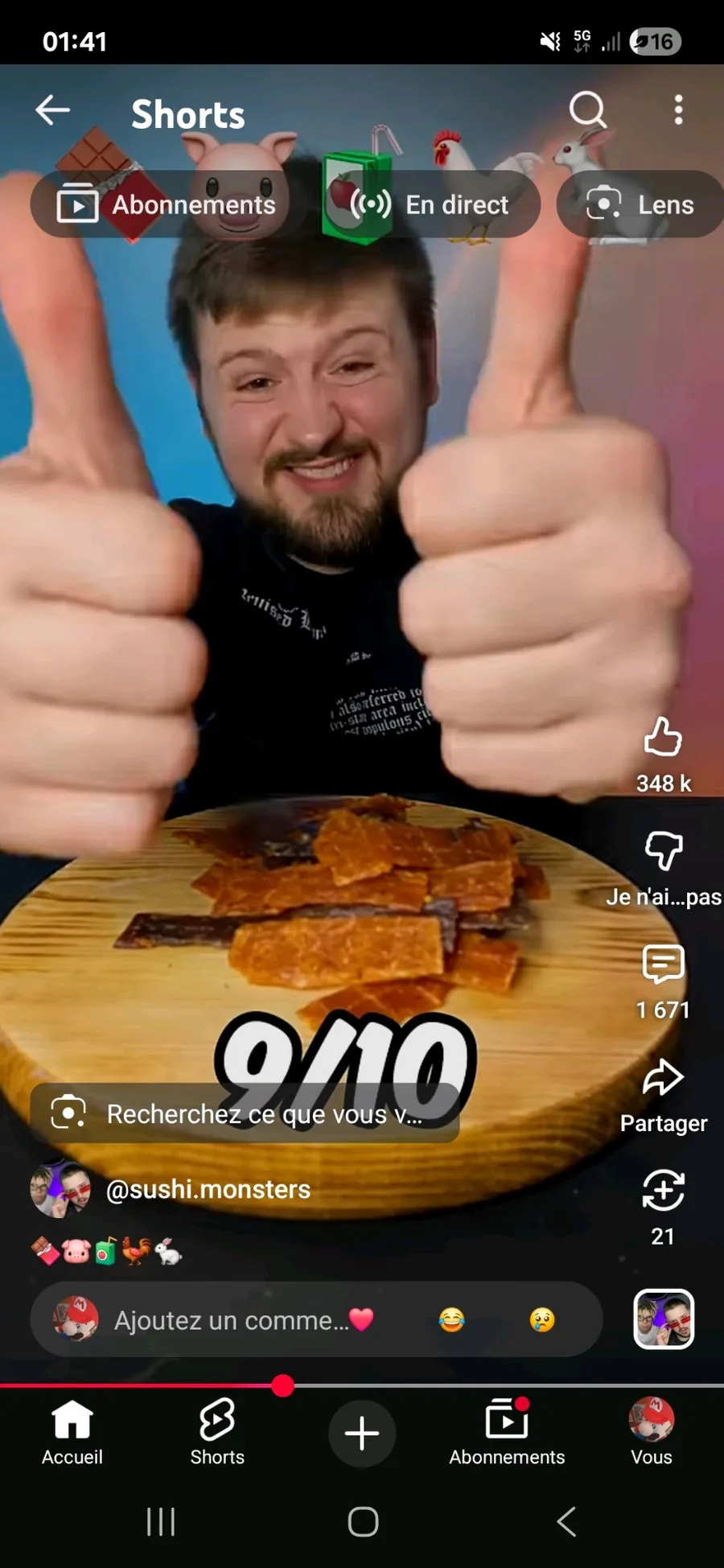Open the three-dot overflow menu
Viewport: 724px width, 1568px height.
coord(678,110)
